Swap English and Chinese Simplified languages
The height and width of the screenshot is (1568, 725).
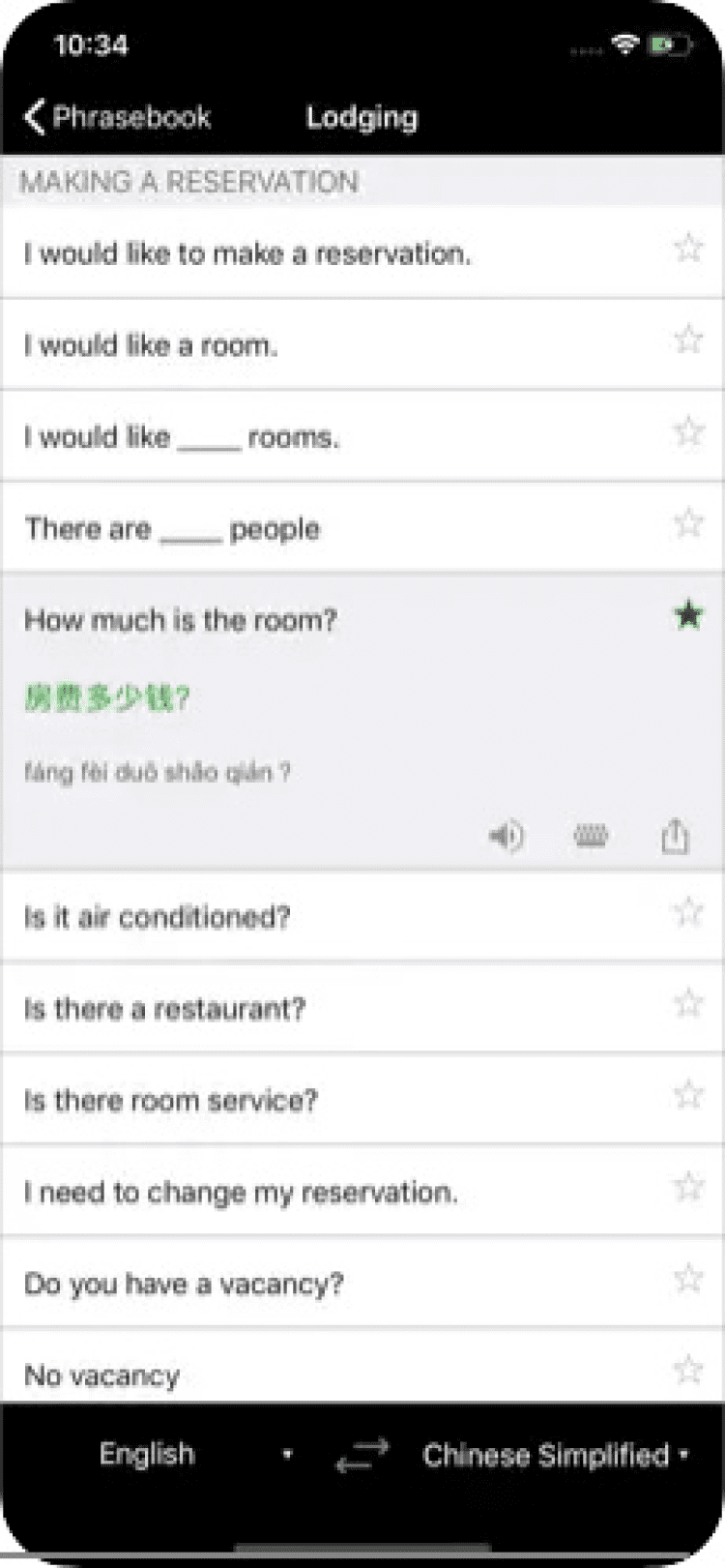362,1454
